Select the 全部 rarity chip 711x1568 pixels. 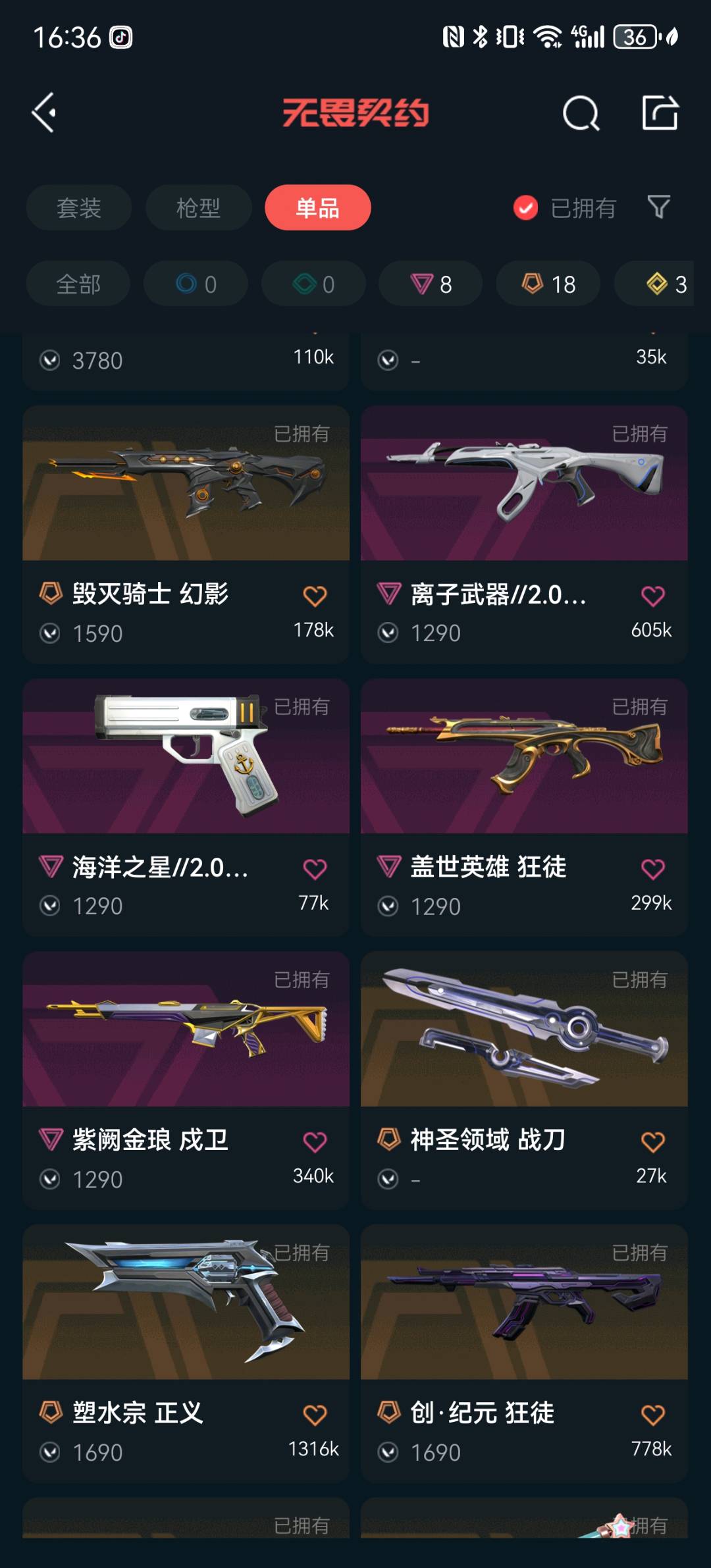pos(78,284)
